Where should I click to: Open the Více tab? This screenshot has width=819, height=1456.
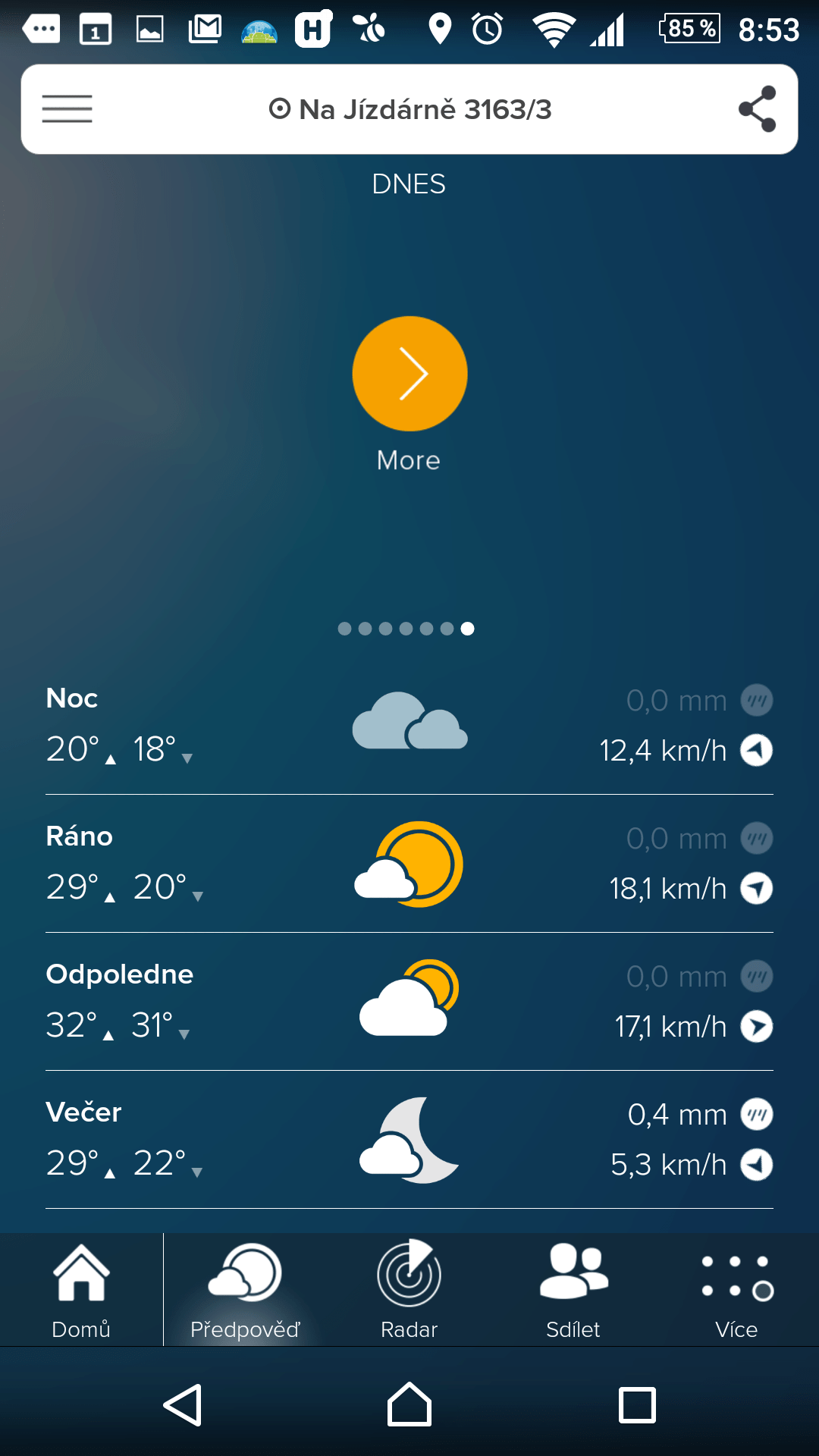pos(736,1291)
